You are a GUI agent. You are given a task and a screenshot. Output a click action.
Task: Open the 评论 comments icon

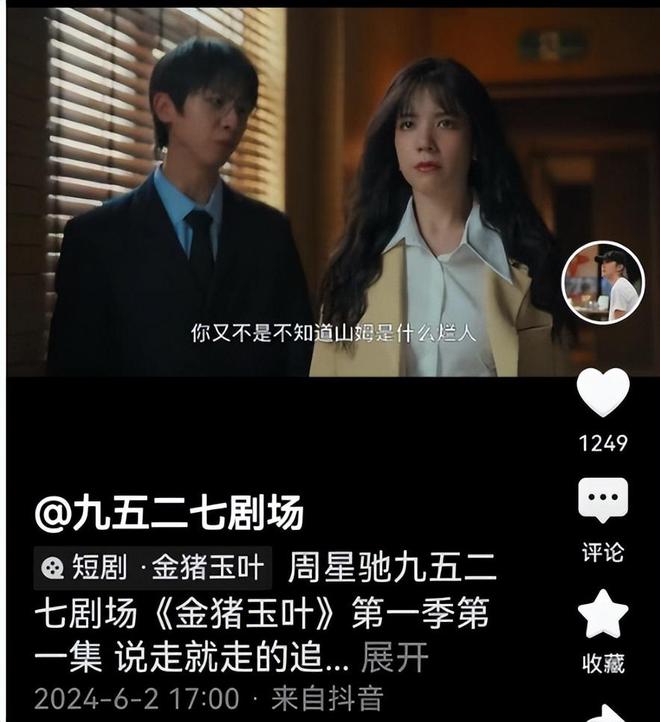[x=603, y=499]
